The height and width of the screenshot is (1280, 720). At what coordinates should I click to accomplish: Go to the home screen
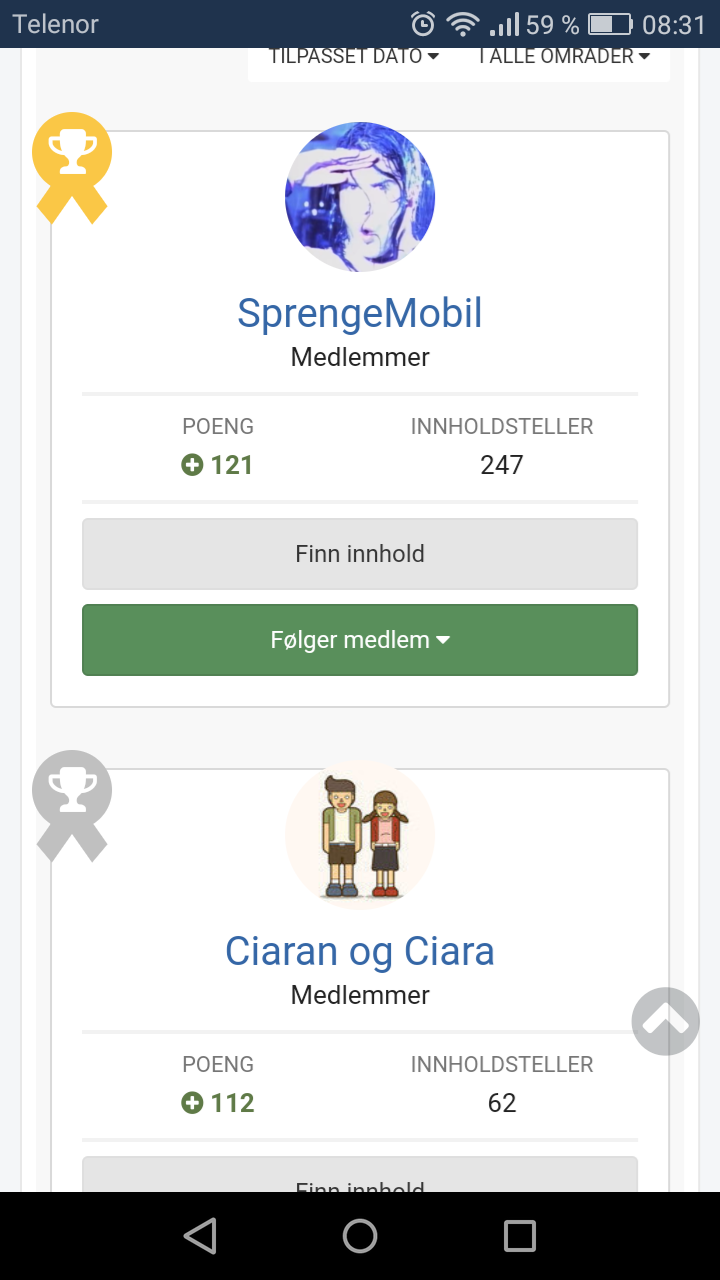click(x=360, y=1236)
